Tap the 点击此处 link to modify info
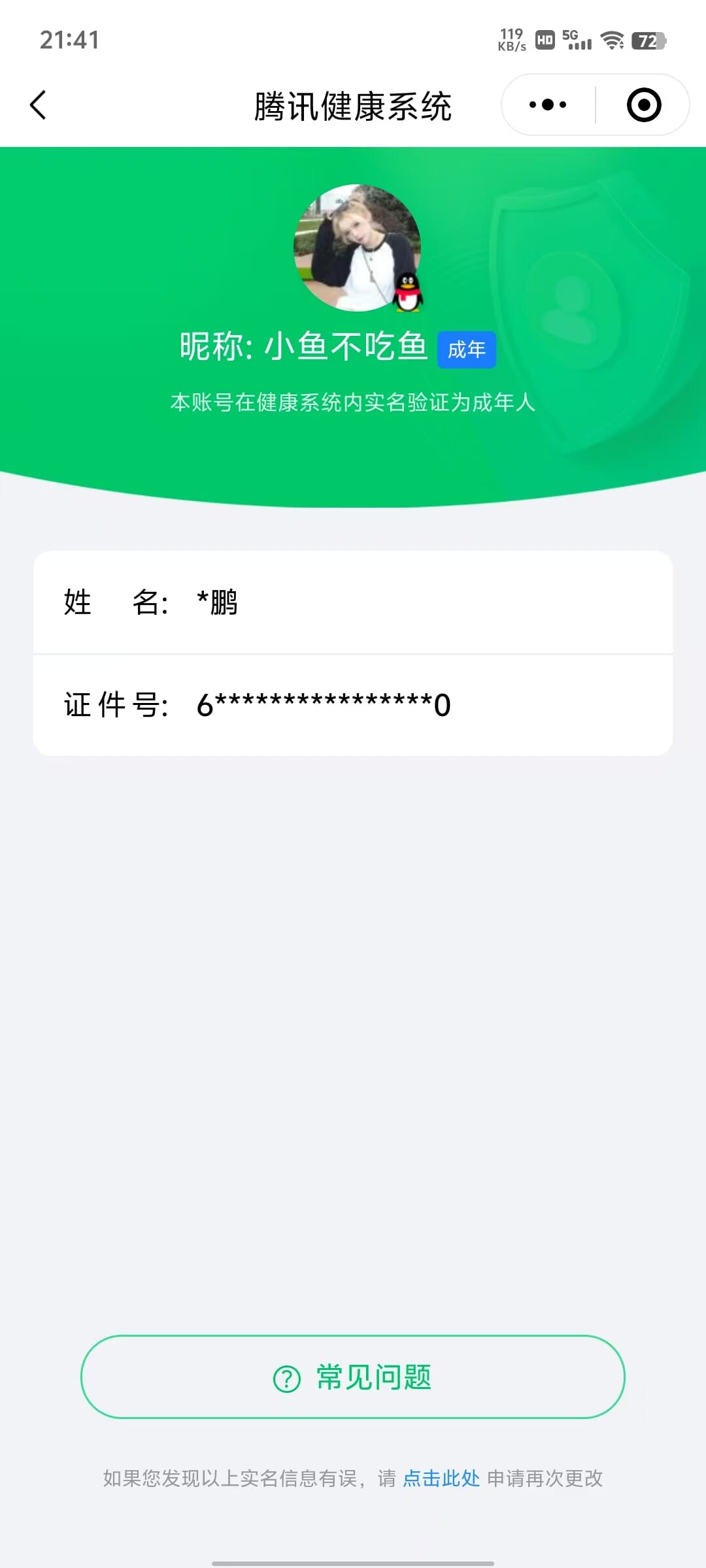This screenshot has height=1568, width=706. (x=441, y=1478)
